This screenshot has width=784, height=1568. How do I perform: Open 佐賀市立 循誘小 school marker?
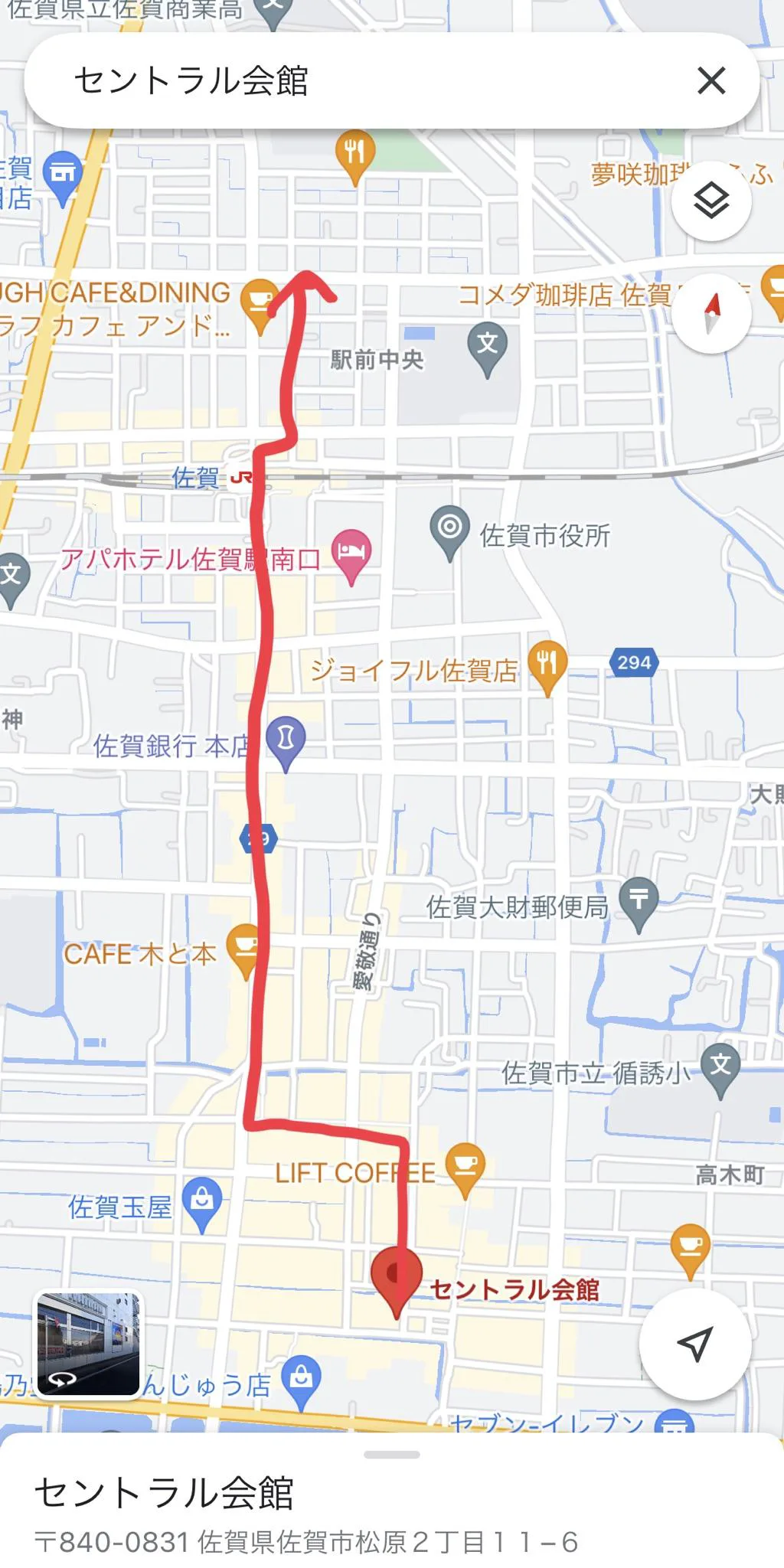pyautogui.click(x=720, y=1067)
